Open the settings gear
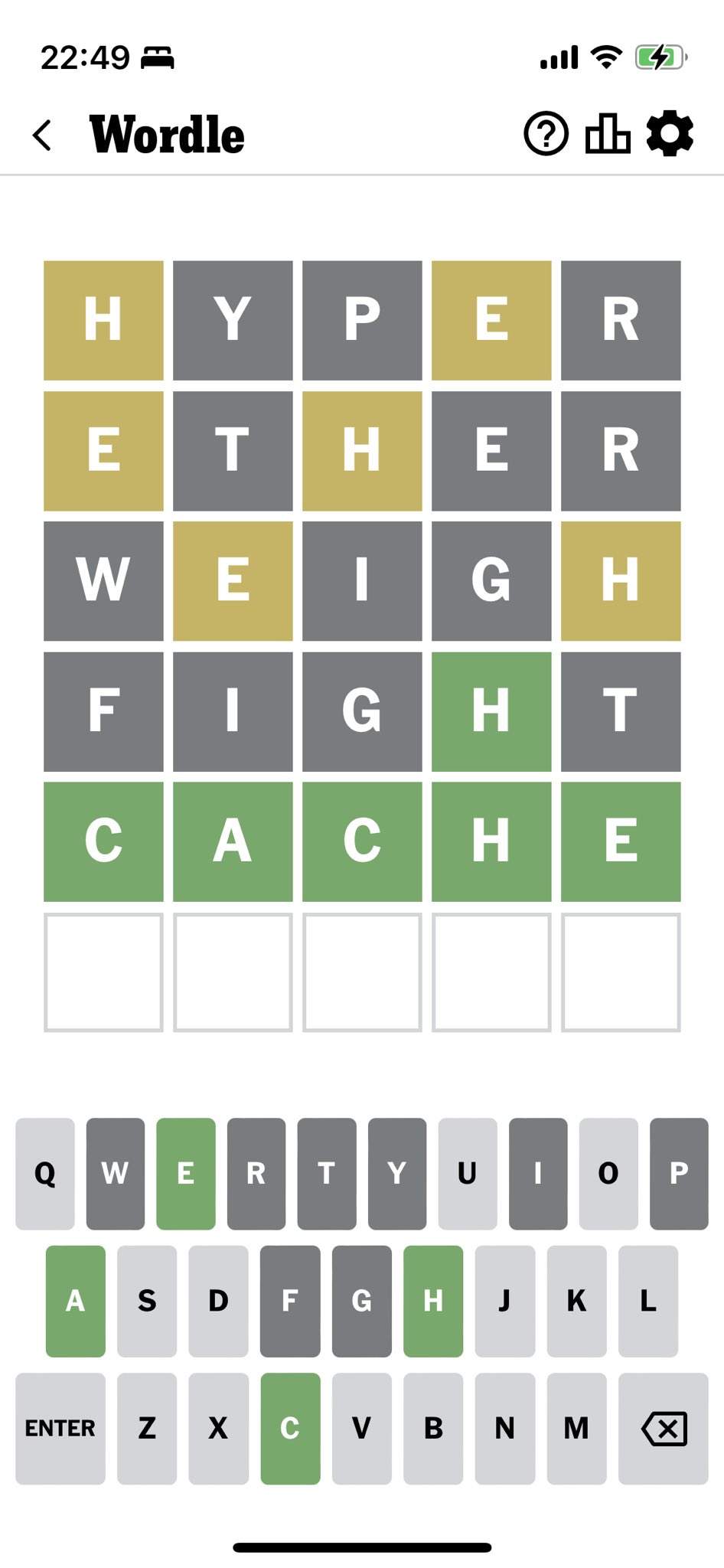This screenshot has height=1568, width=724. coord(670,134)
